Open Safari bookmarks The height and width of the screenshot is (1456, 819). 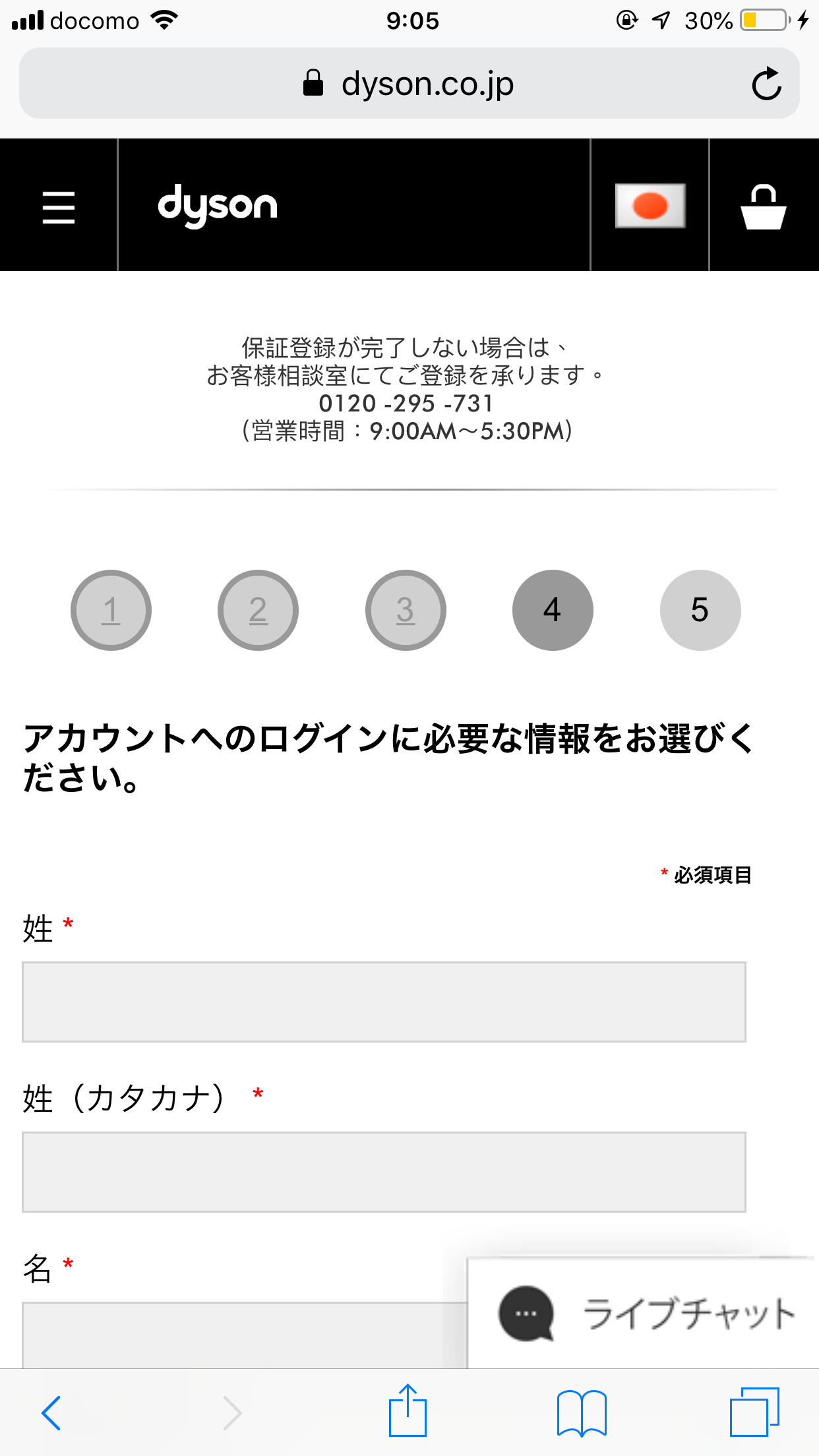click(582, 1412)
